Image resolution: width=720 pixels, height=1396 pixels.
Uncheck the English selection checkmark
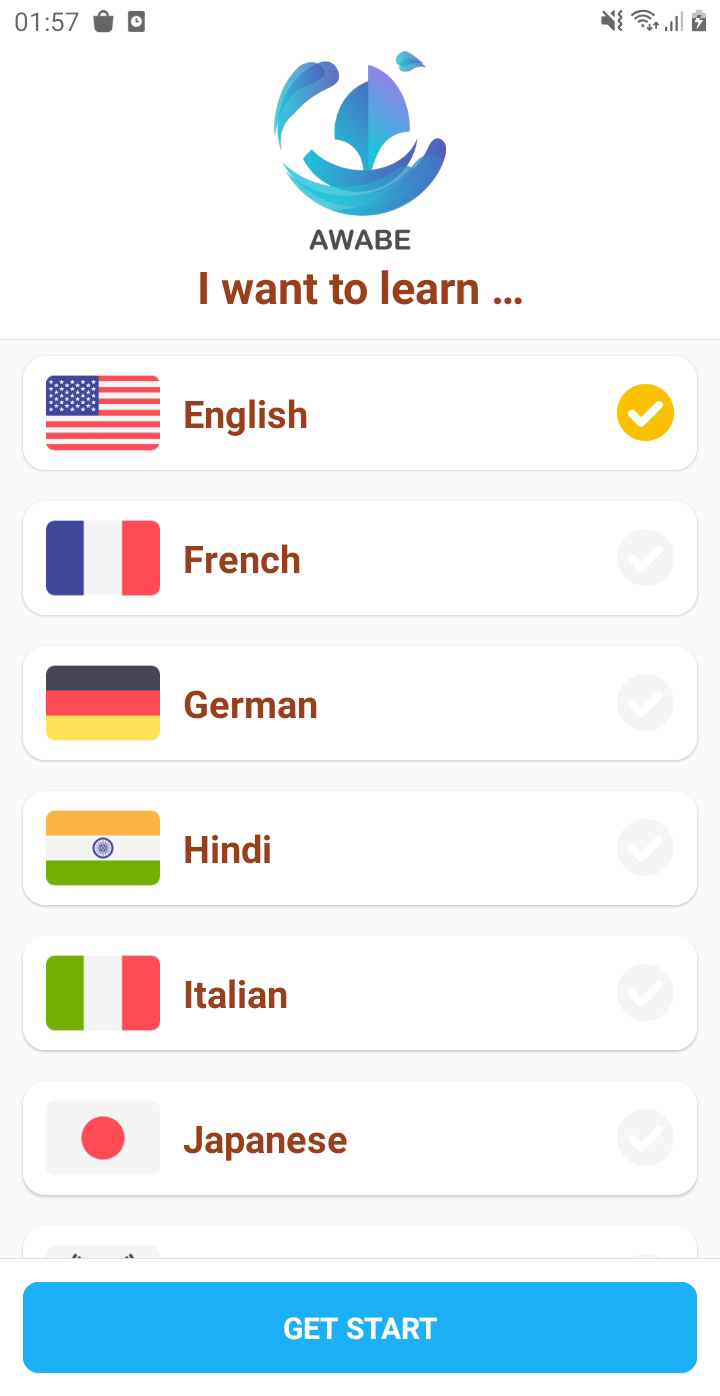645,412
